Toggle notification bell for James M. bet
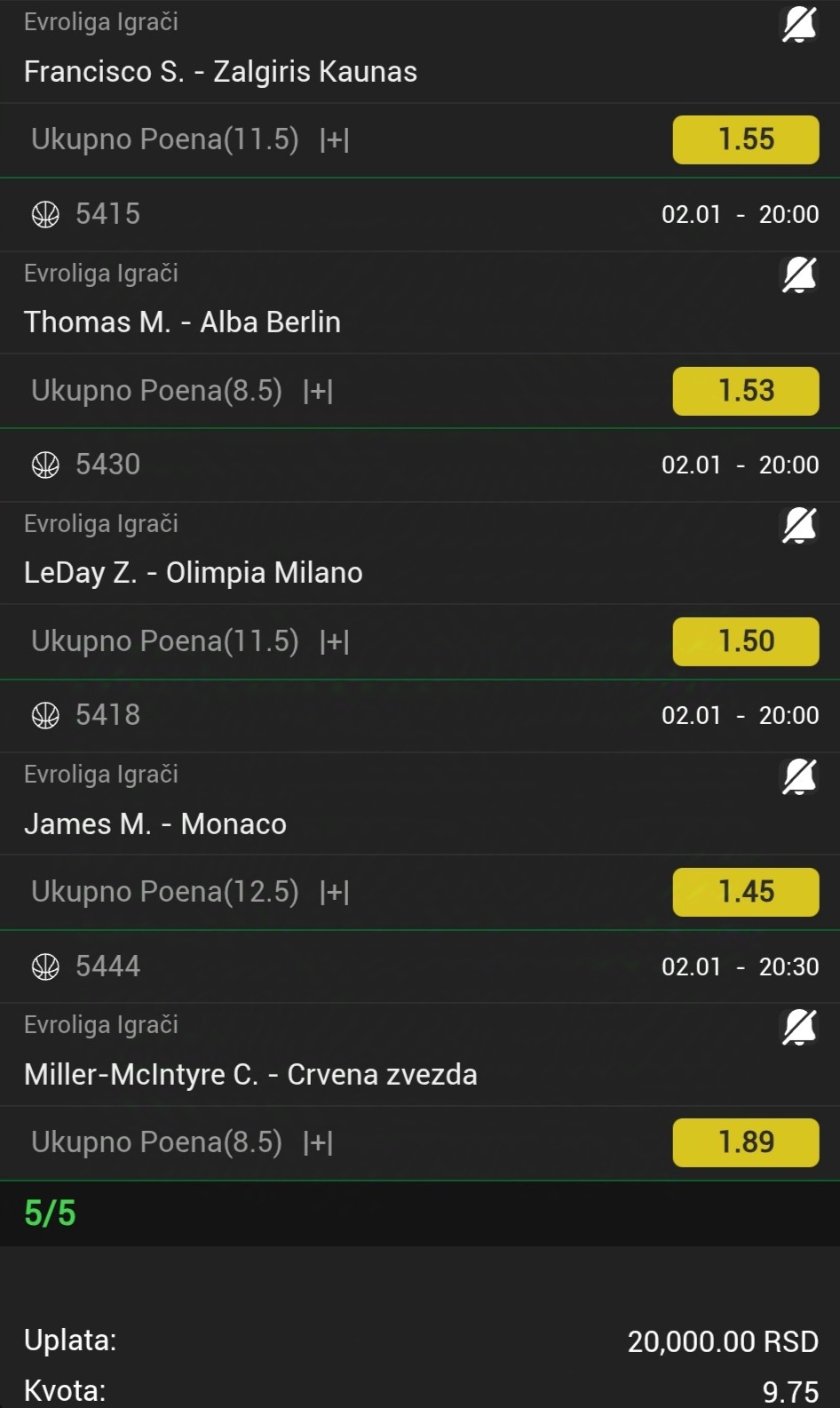840x1408 pixels. pyautogui.click(x=798, y=776)
